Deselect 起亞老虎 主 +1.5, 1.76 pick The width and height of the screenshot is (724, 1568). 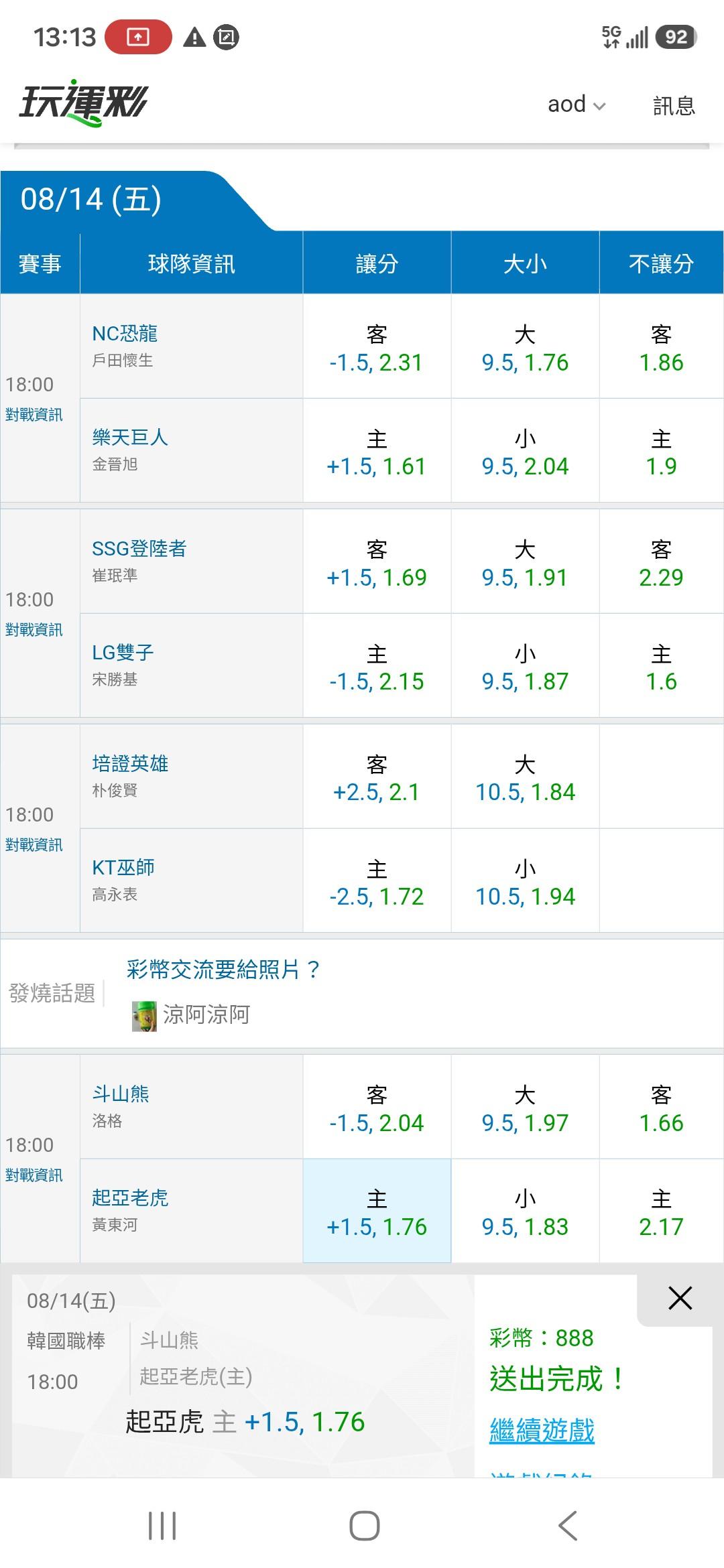pyautogui.click(x=377, y=1212)
